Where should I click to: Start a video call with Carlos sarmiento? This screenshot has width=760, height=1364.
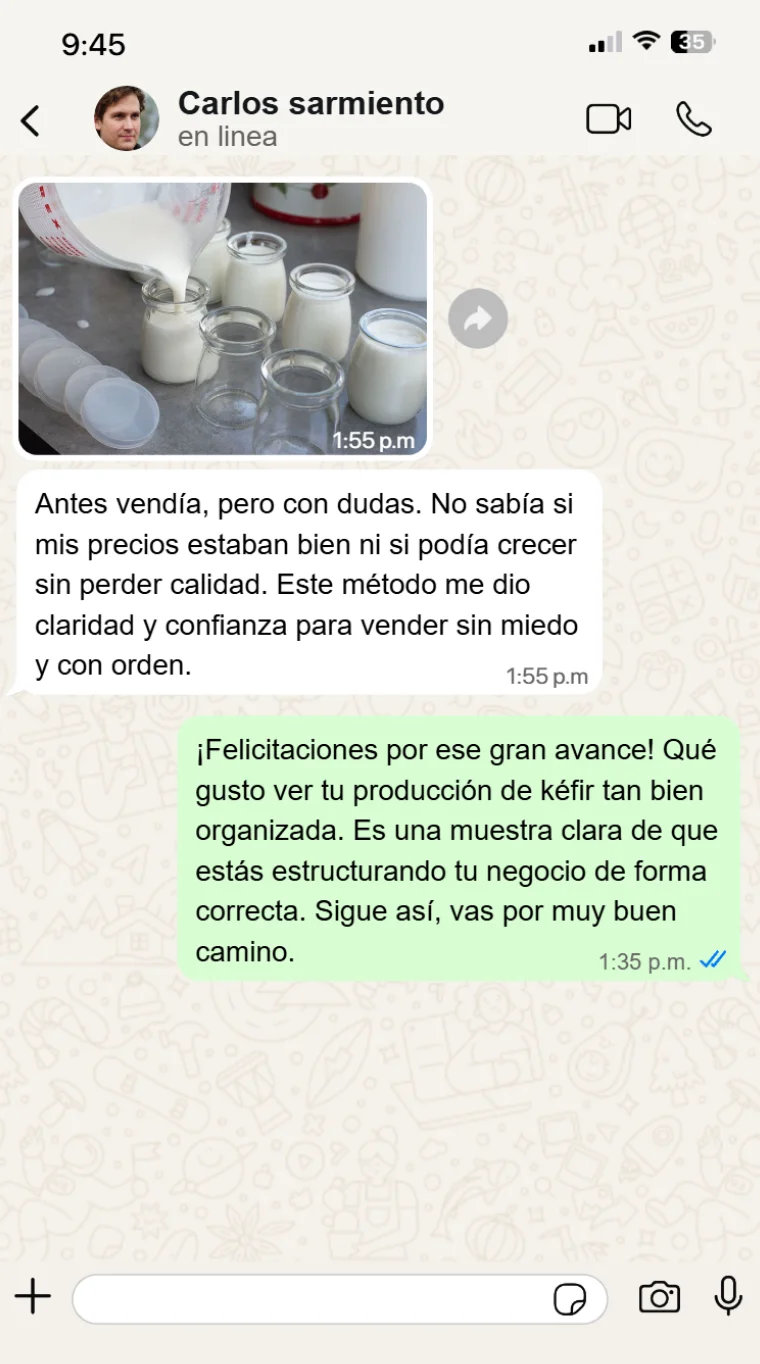(610, 118)
